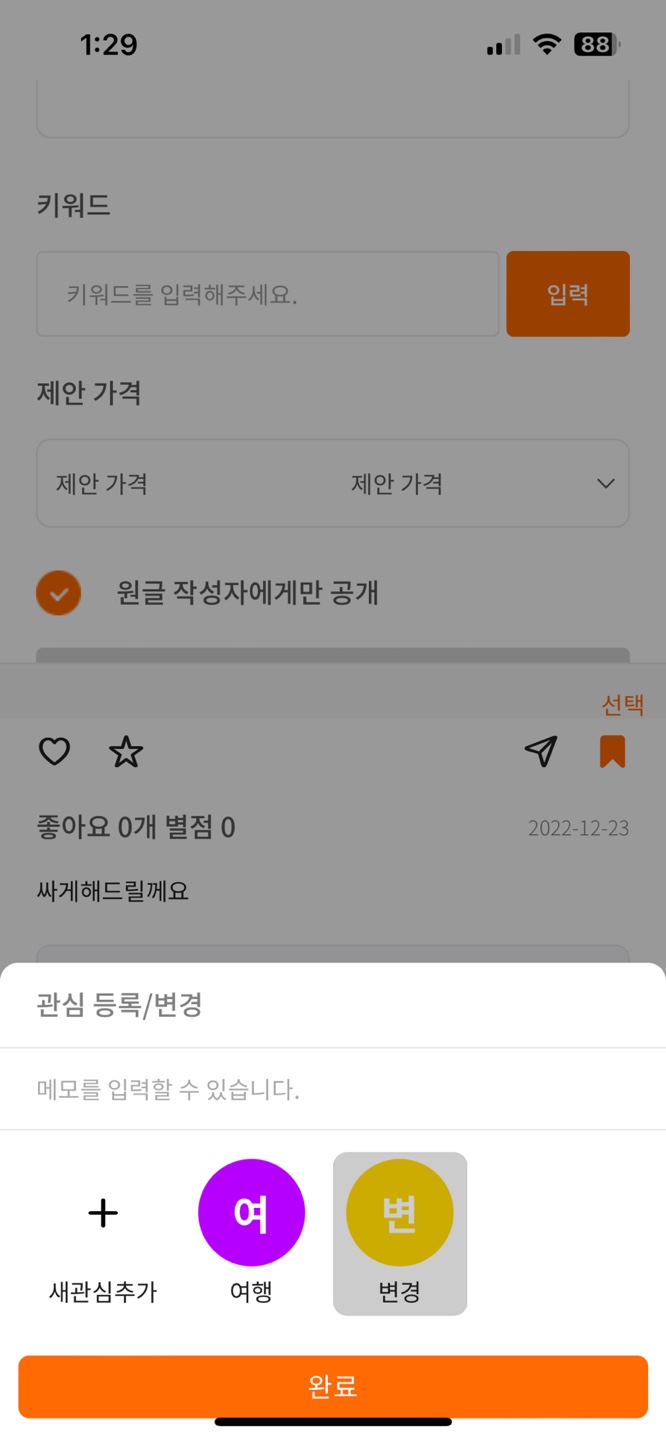Expand the 제안 가격 dropdown
The height and width of the screenshot is (1440, 666).
click(333, 484)
